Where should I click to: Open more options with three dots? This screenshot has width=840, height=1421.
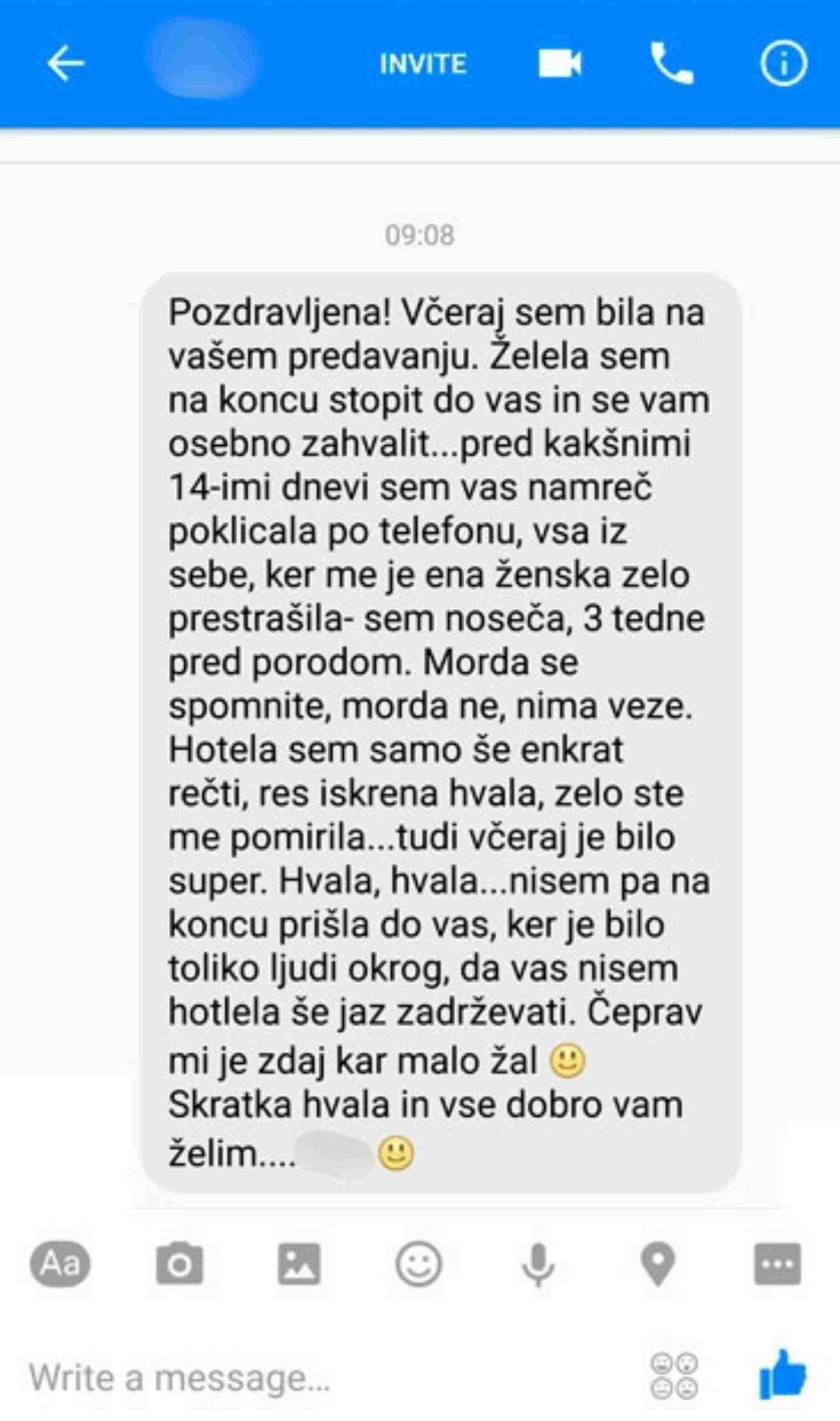pos(777,1264)
